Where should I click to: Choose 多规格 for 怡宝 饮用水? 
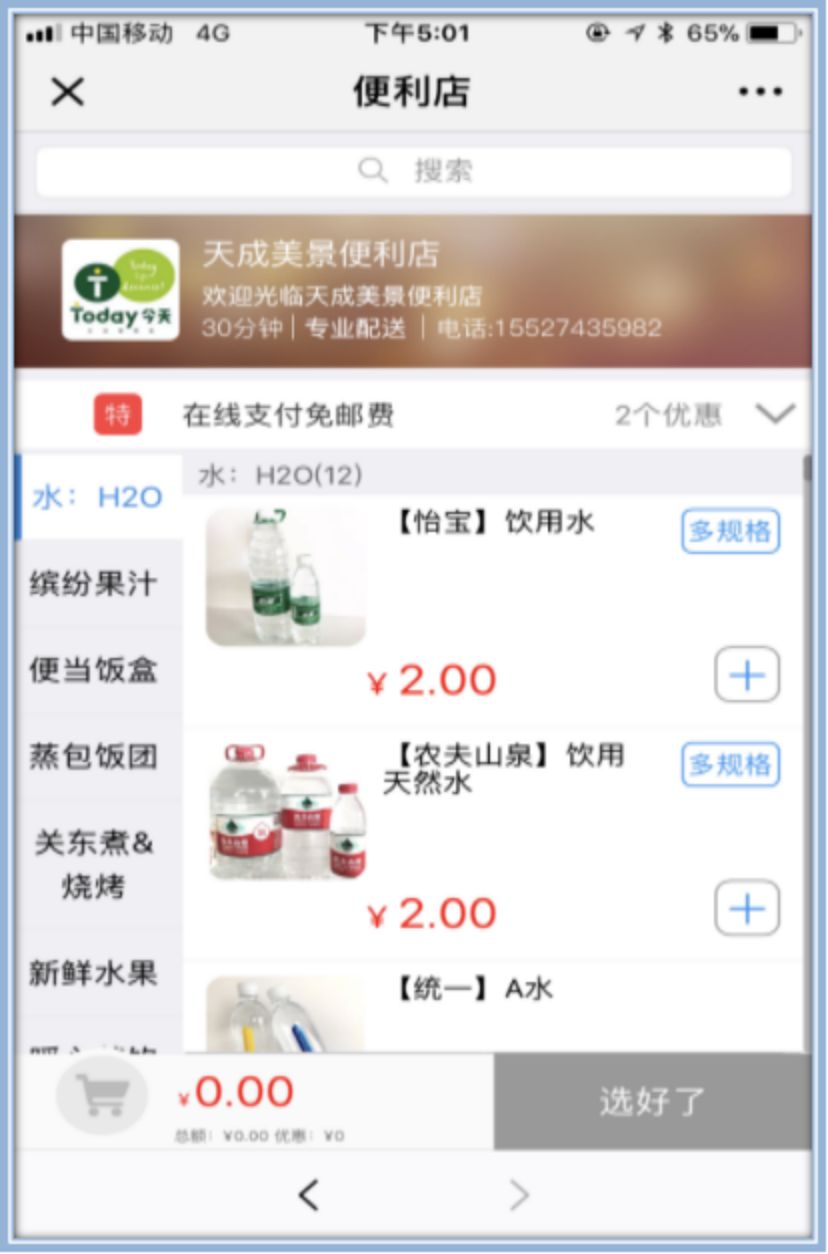point(730,531)
